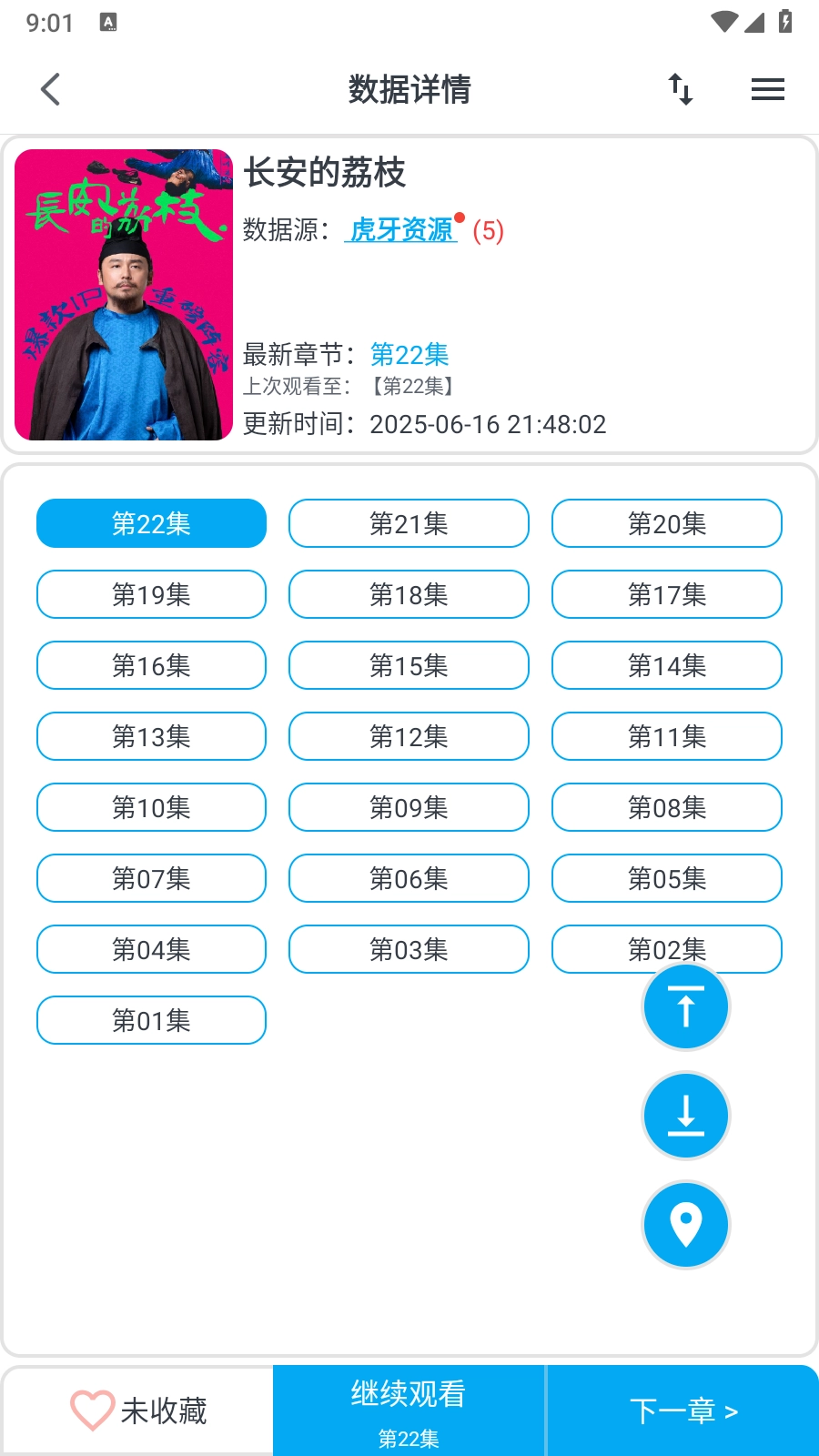Click the episode sort order icon
Viewport: 819px width, 1456px height.
click(x=681, y=88)
